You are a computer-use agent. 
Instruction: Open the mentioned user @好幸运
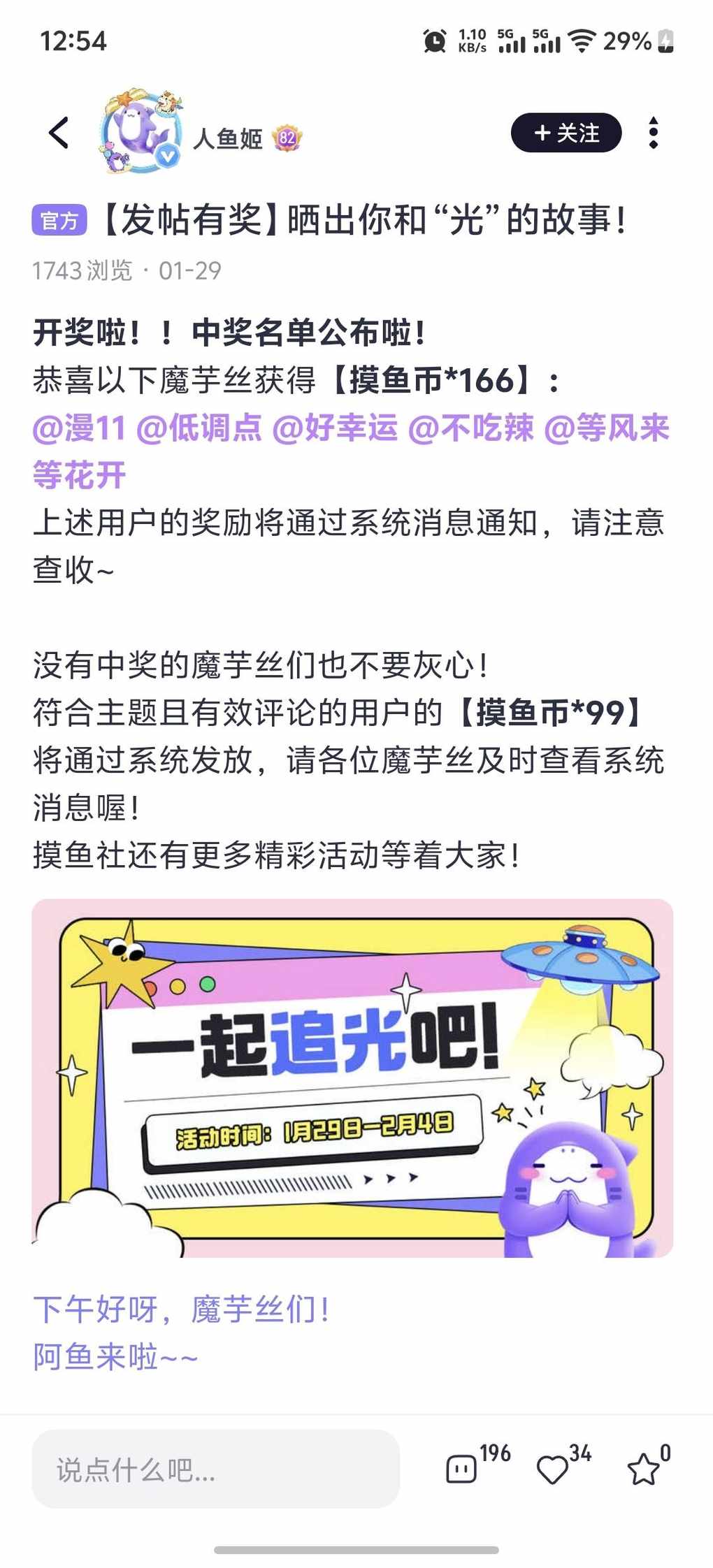[334, 428]
